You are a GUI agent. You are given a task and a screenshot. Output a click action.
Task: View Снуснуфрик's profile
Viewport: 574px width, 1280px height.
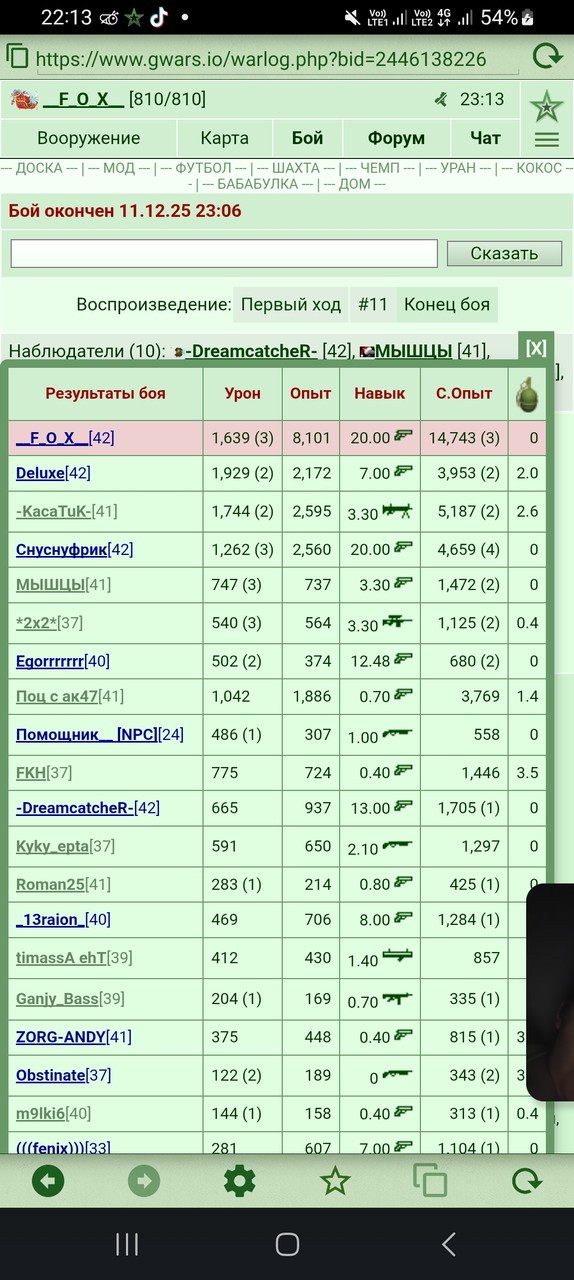click(x=62, y=549)
